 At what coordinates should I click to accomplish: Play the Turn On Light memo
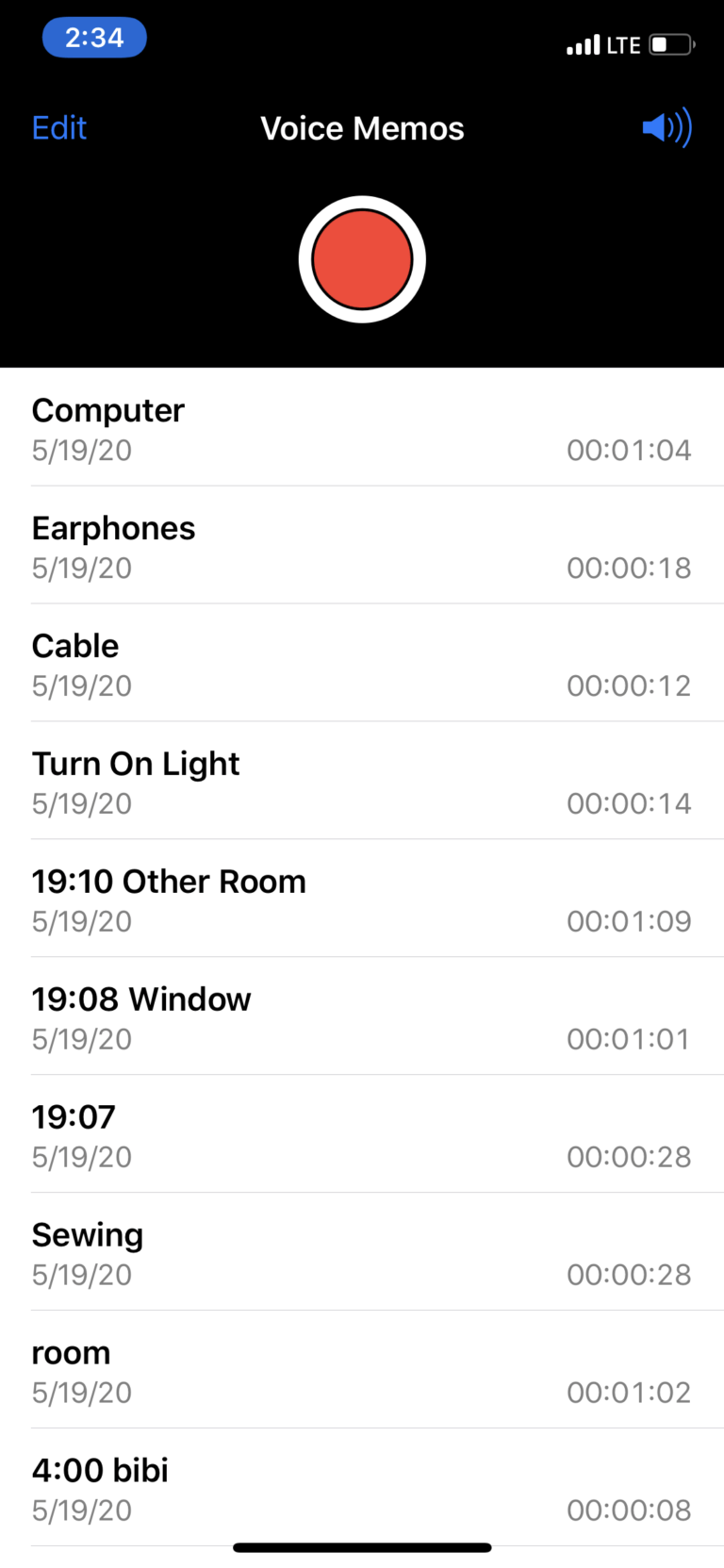[362, 782]
